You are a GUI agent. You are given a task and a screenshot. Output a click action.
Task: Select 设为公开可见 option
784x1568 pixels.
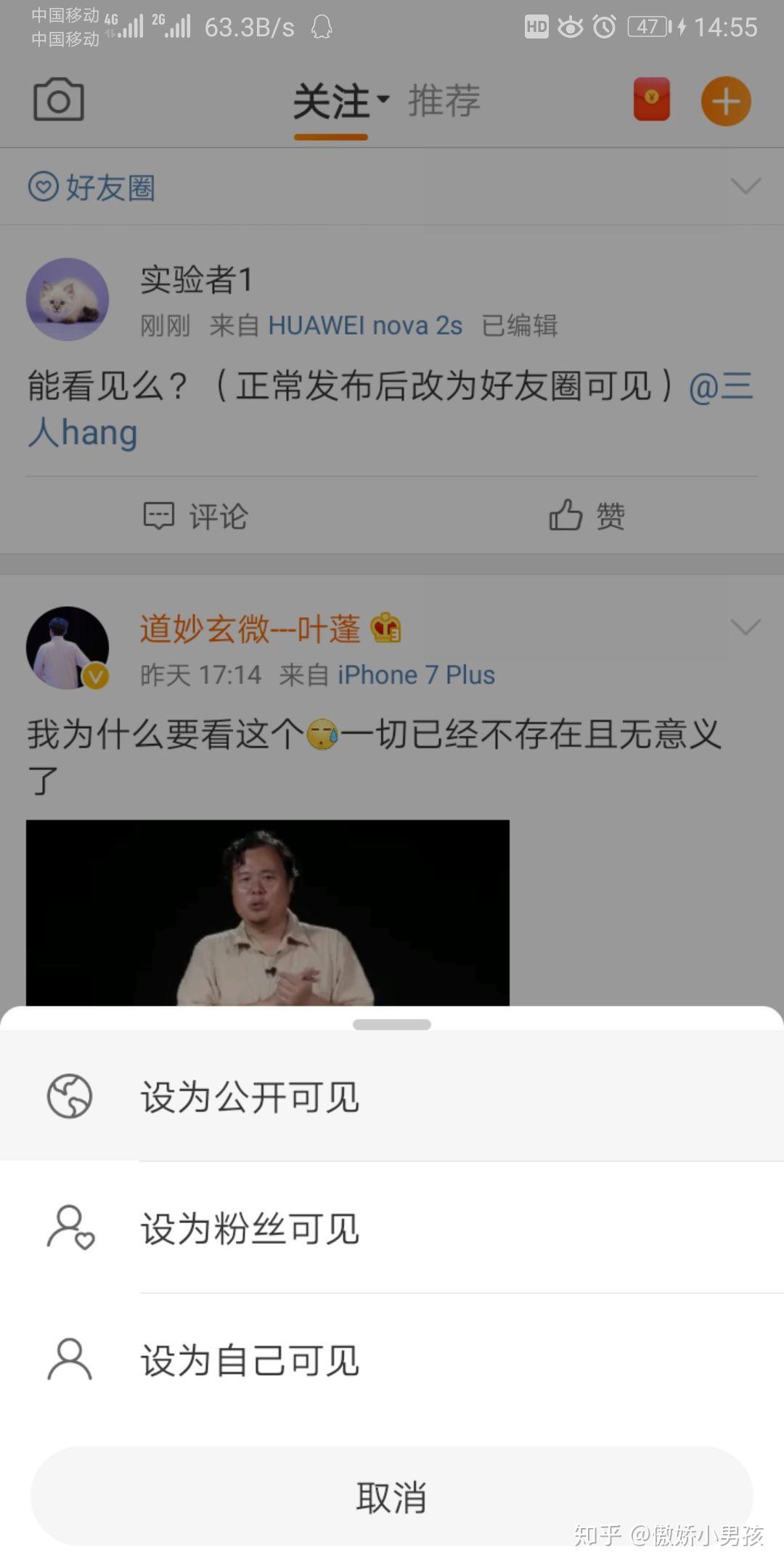point(250,1097)
